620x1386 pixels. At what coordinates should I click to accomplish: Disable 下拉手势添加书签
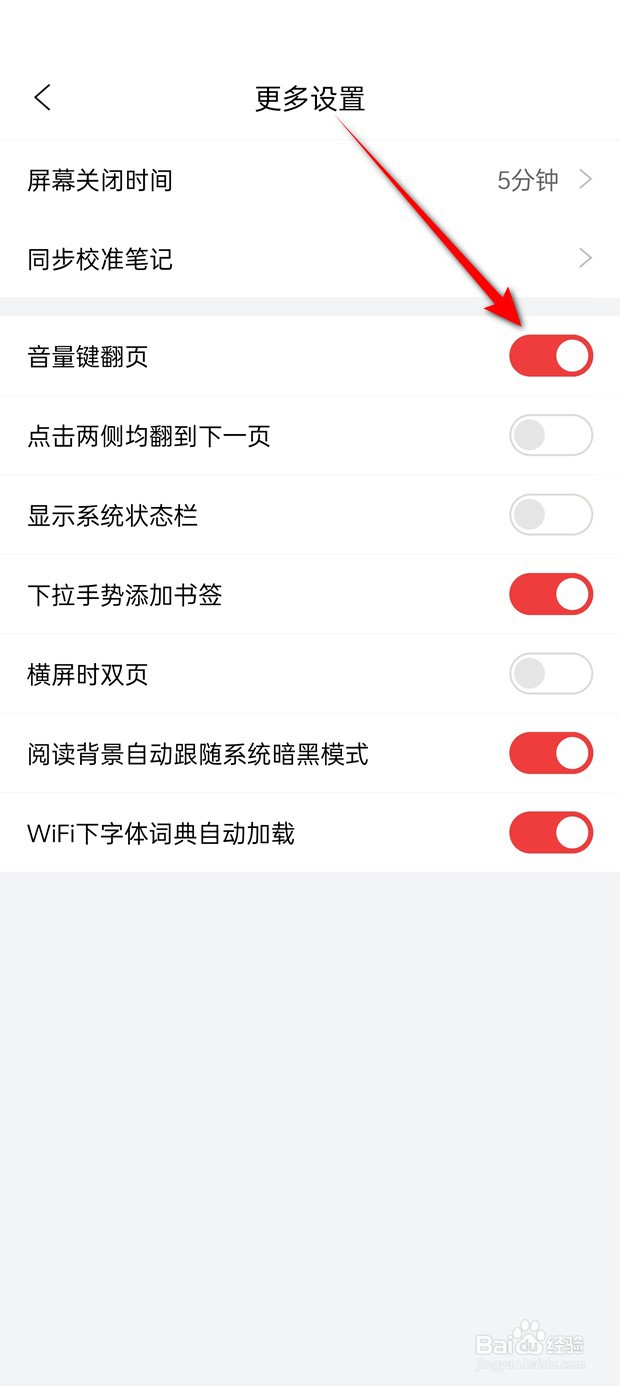point(551,594)
